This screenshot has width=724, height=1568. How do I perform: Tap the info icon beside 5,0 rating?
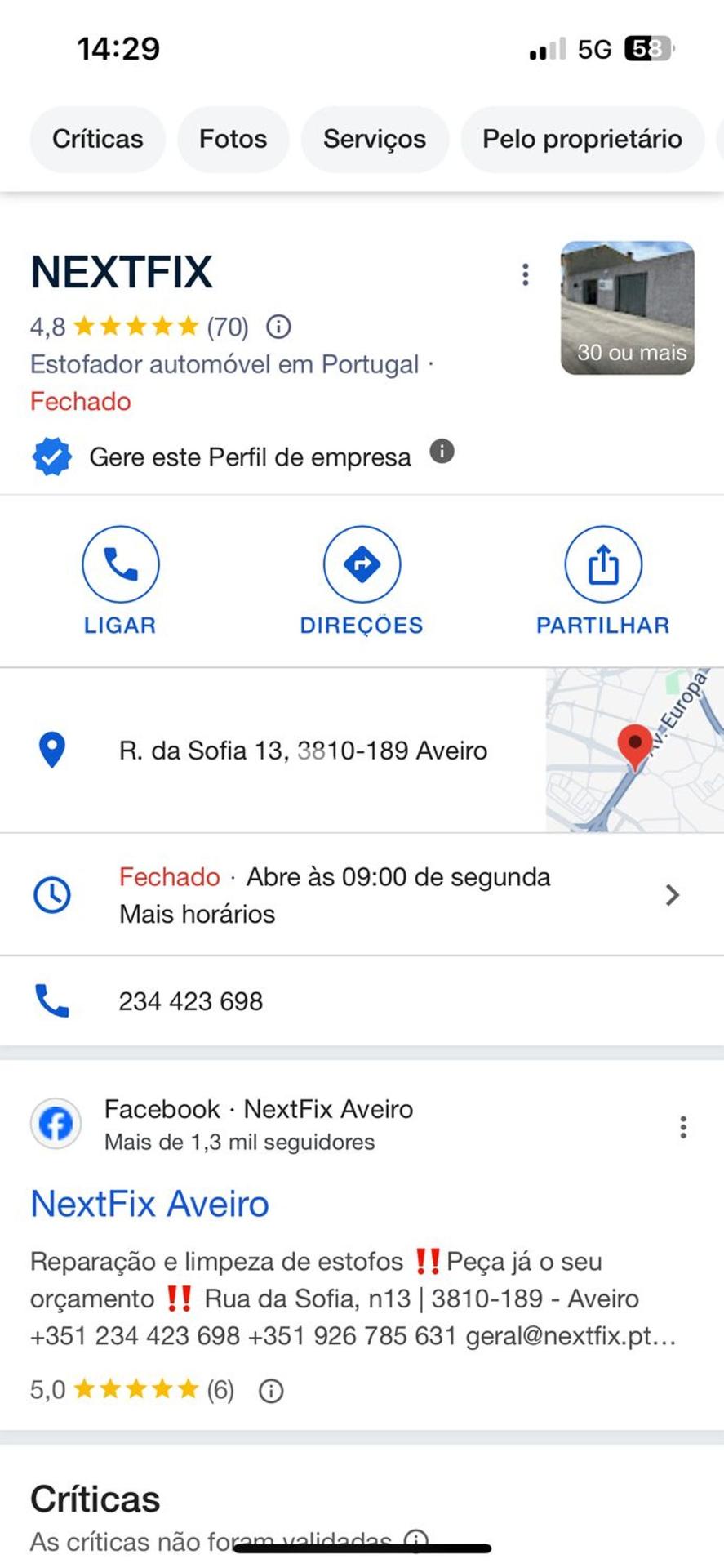click(x=271, y=1391)
